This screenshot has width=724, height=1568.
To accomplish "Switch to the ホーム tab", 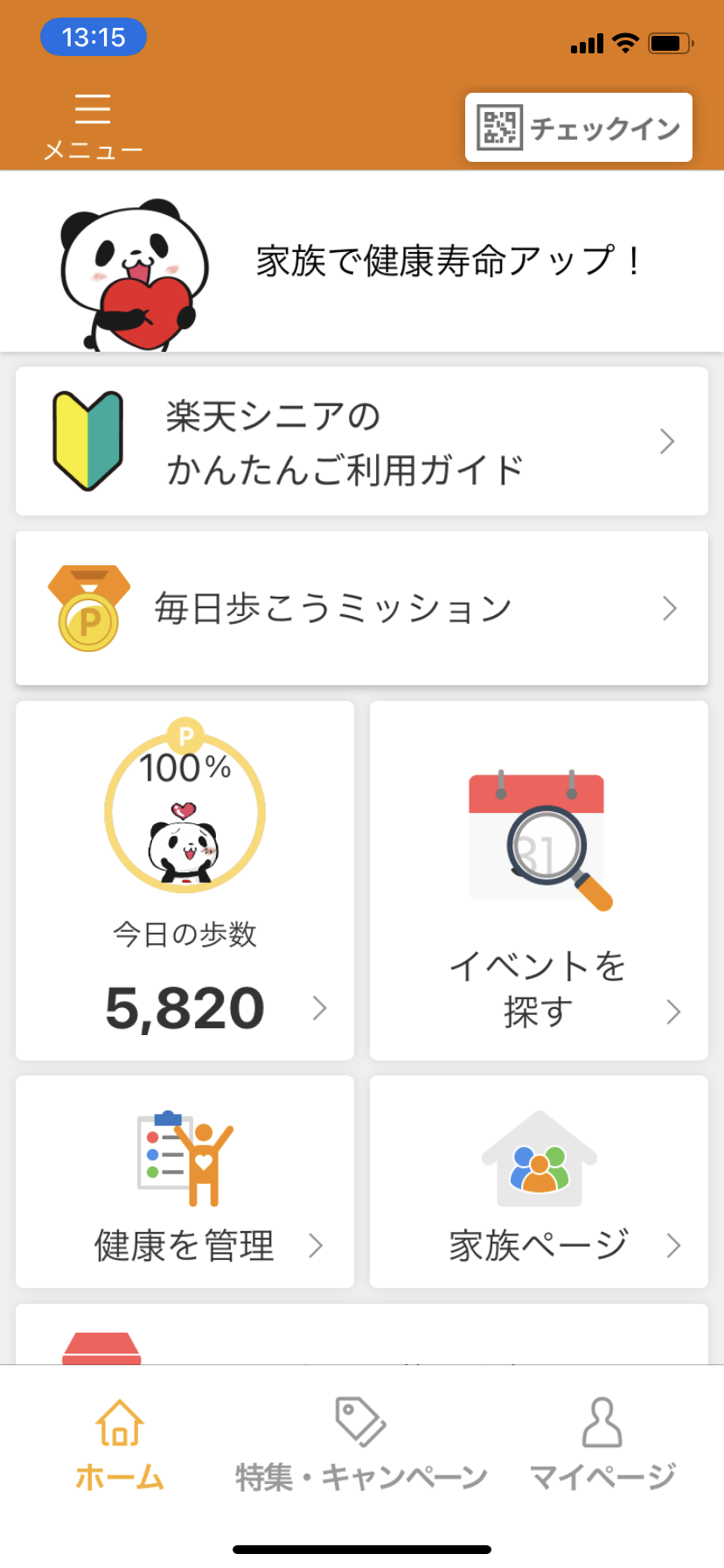I will [x=120, y=1445].
